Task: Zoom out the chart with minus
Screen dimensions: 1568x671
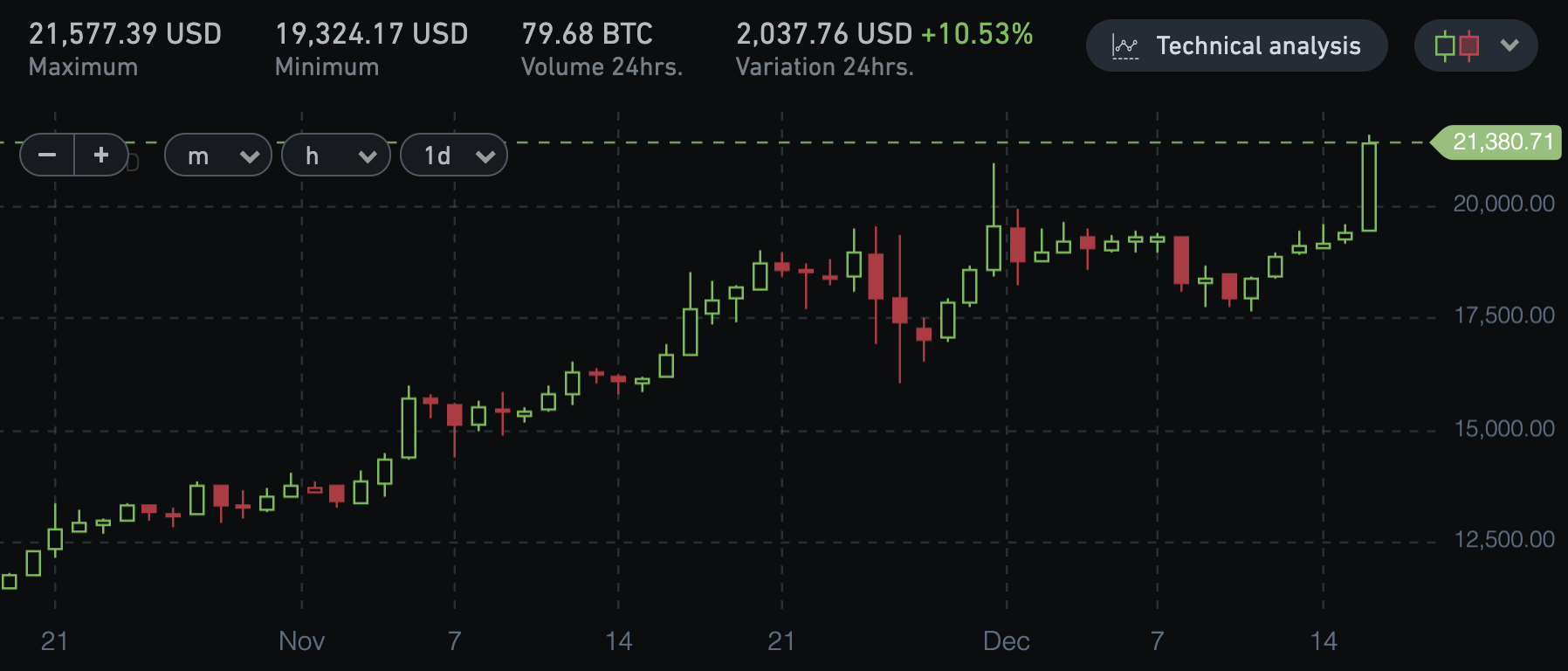Action: click(x=47, y=156)
